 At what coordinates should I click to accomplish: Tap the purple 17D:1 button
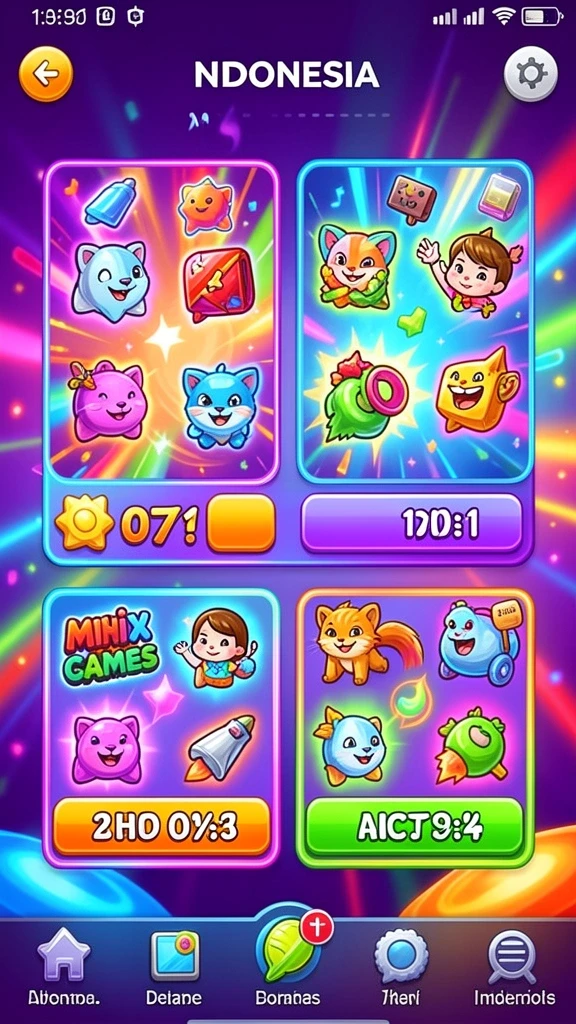[411, 523]
